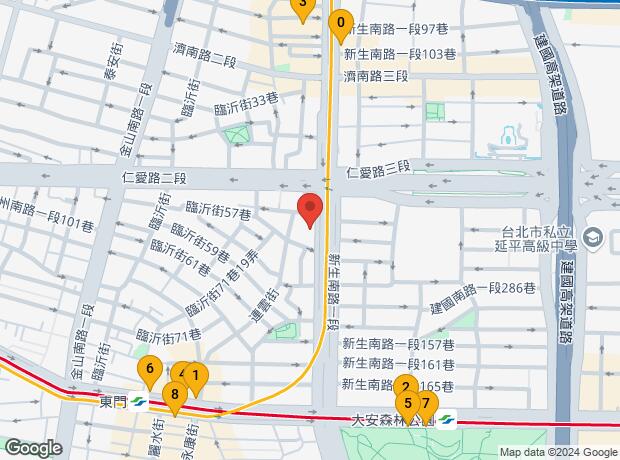Tap map marker number 1

[x=197, y=378]
